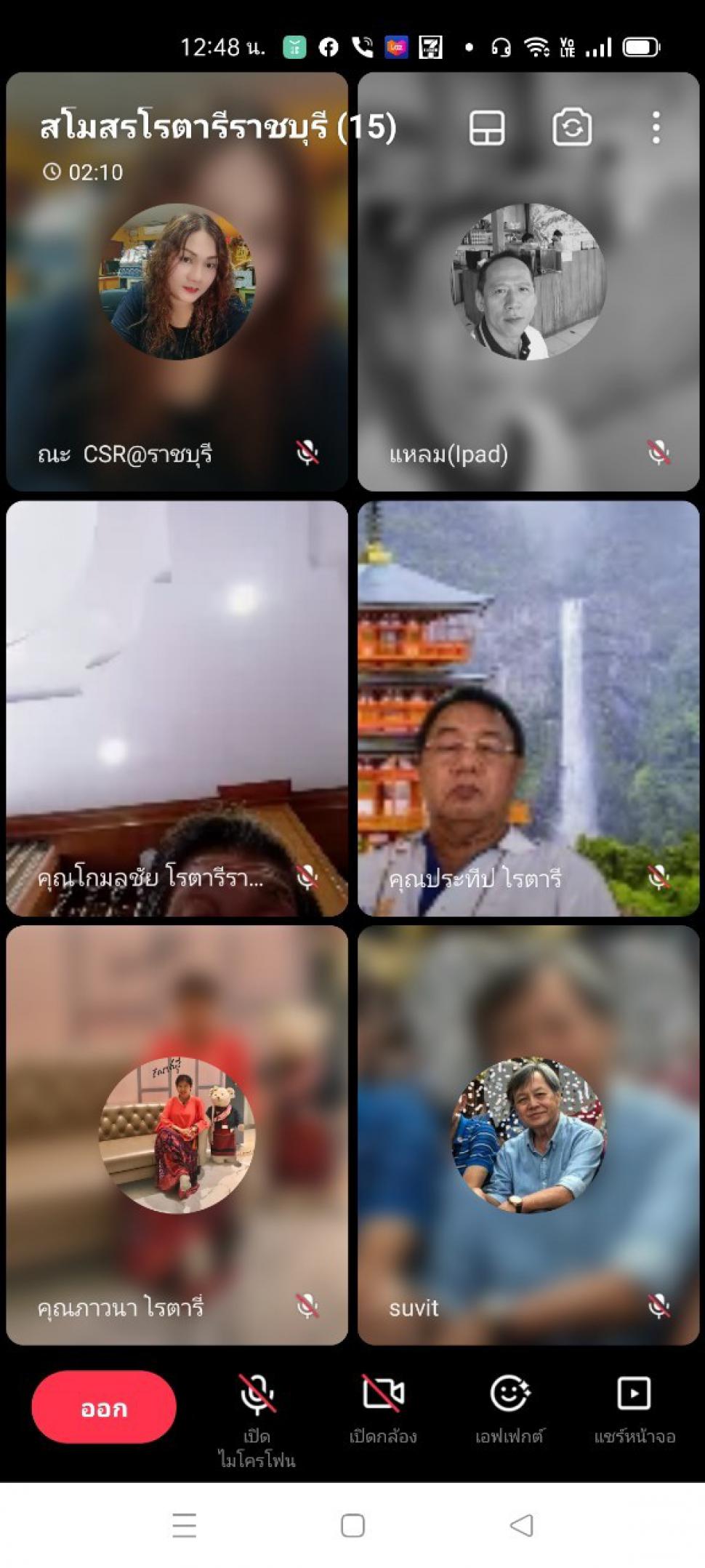Change the call layout view
The width and height of the screenshot is (705, 1568).
[487, 128]
